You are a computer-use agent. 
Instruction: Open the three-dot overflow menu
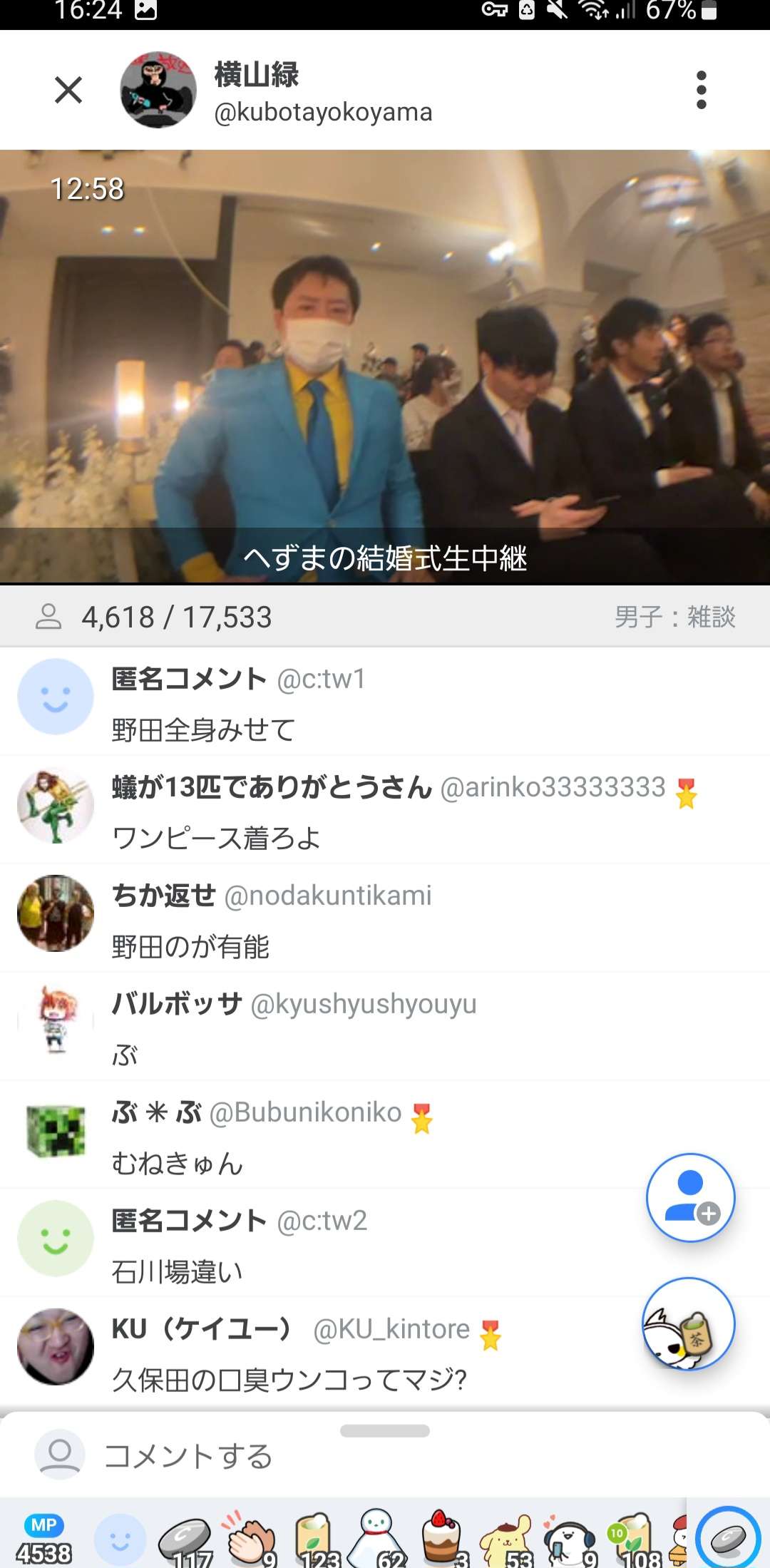(701, 91)
